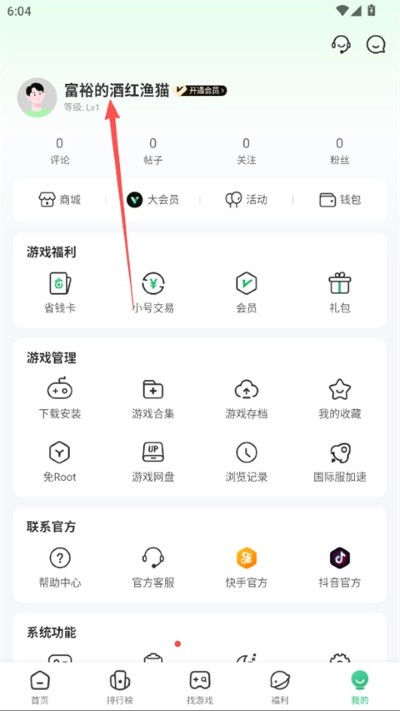Open 游戏存档 game saves
400x711 pixels.
(x=246, y=398)
